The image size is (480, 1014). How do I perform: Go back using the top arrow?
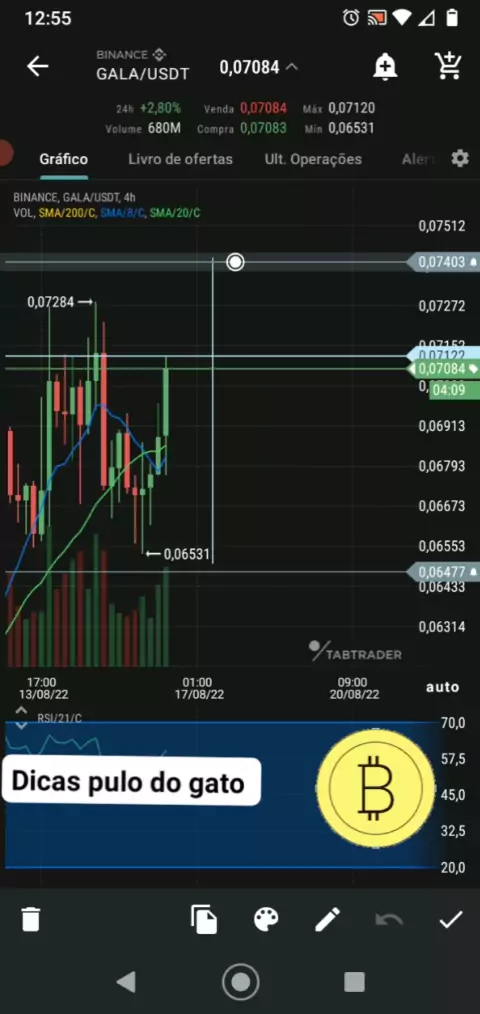(x=38, y=66)
